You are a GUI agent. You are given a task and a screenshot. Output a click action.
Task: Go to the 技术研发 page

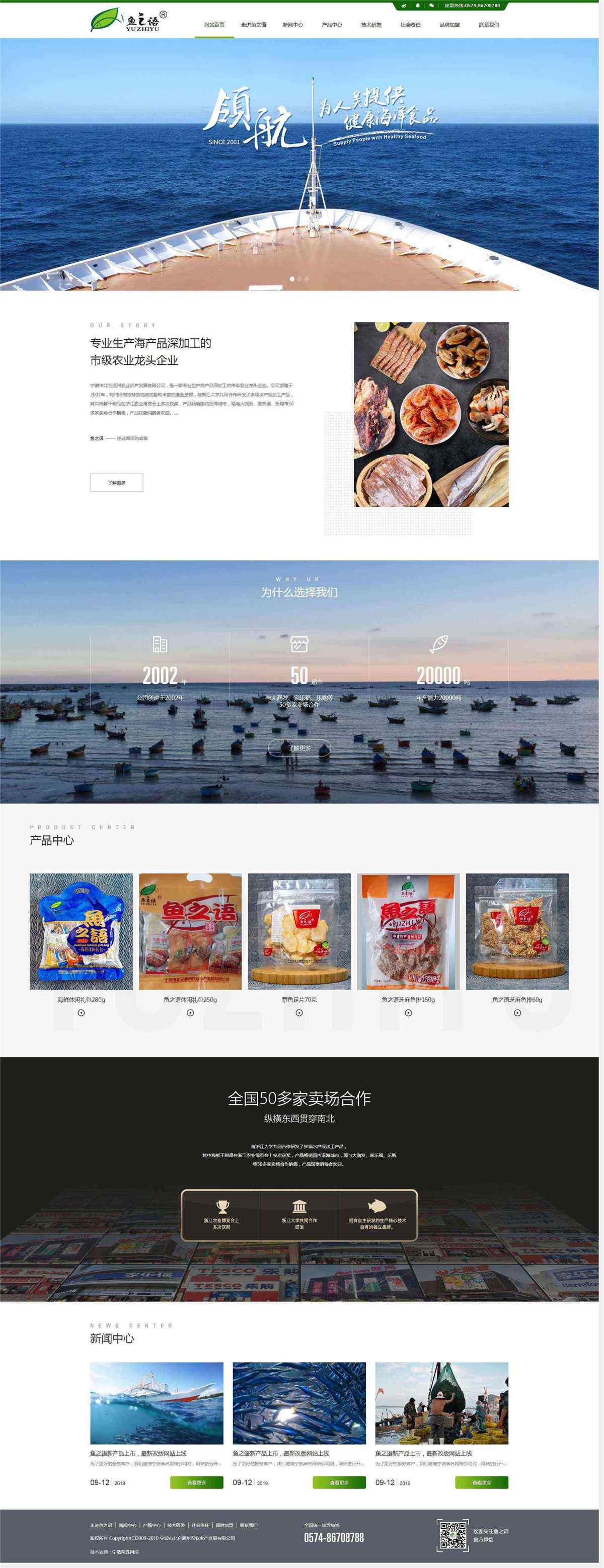[371, 25]
